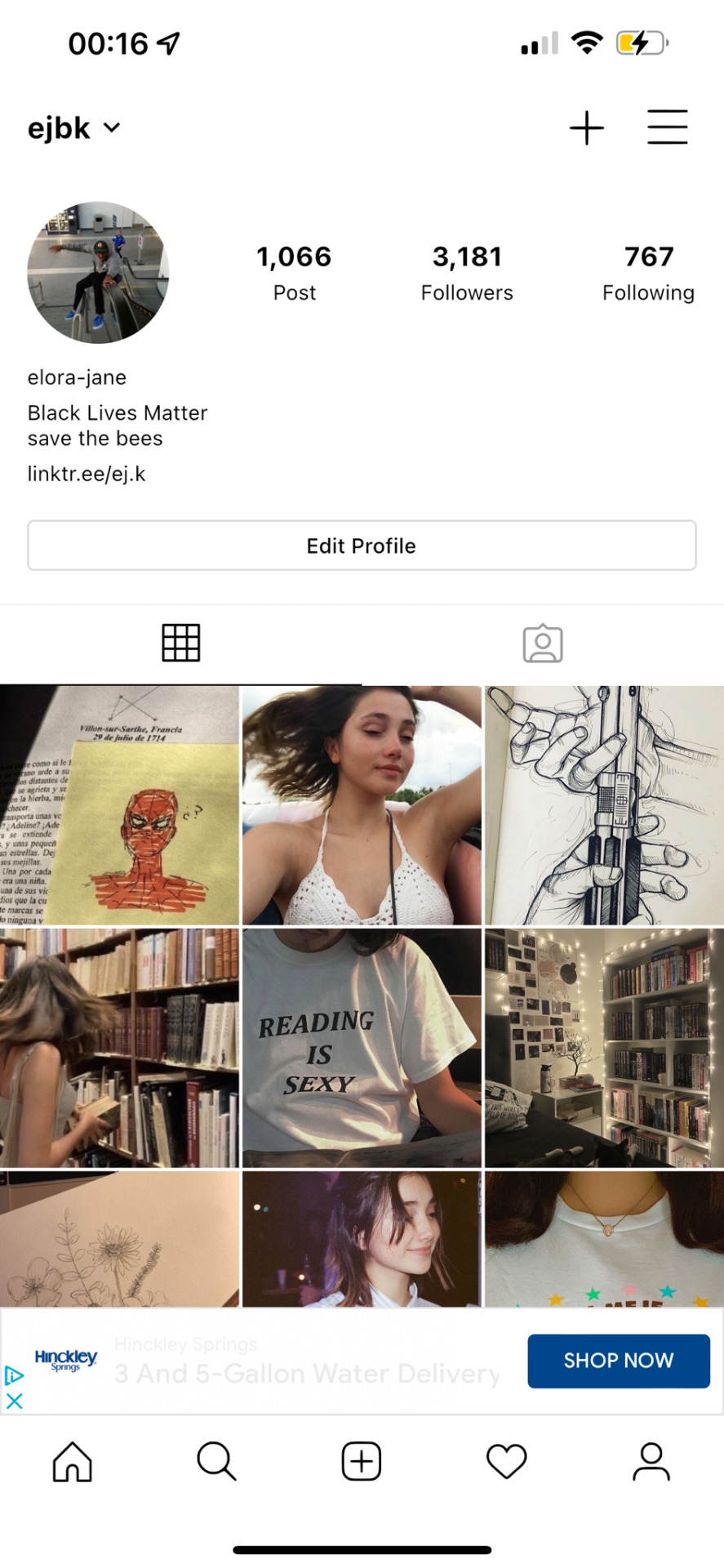Tap the Edit Profile button

(x=362, y=546)
